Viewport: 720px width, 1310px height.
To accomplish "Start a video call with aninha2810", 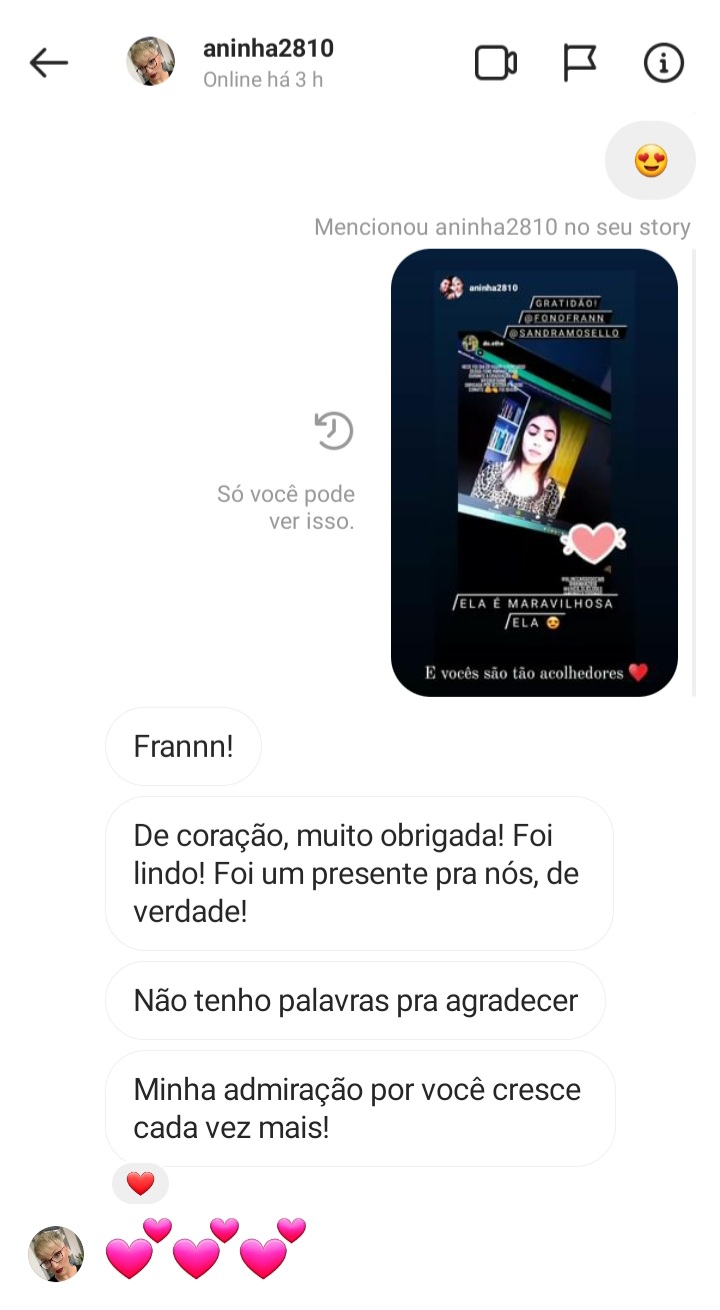I will click(x=495, y=63).
